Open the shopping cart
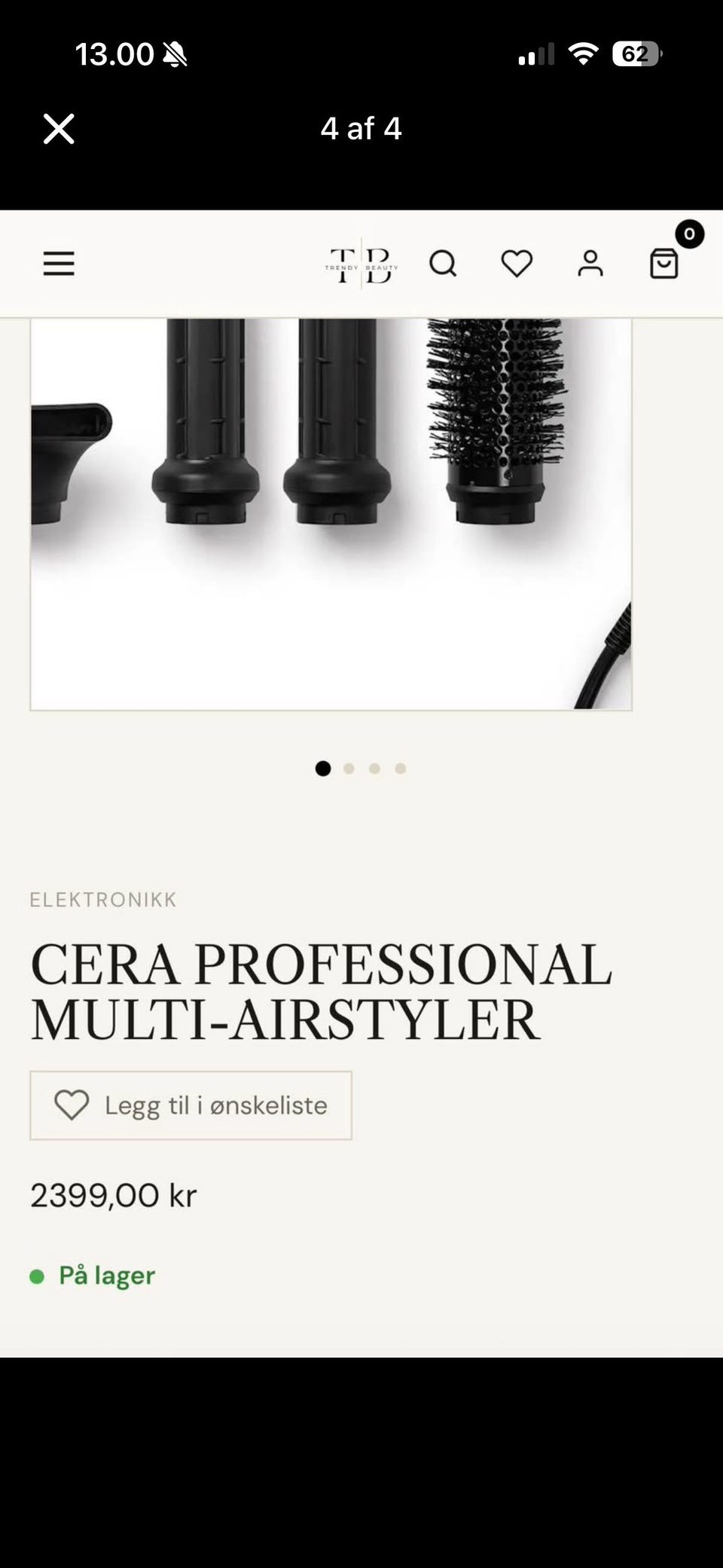723x1568 pixels. 664,264
